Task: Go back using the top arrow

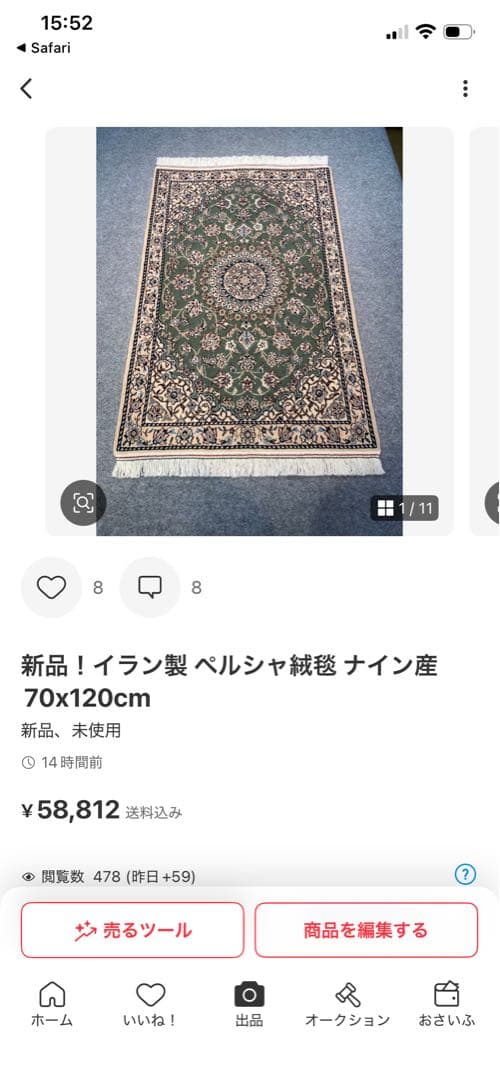Action: (x=26, y=89)
